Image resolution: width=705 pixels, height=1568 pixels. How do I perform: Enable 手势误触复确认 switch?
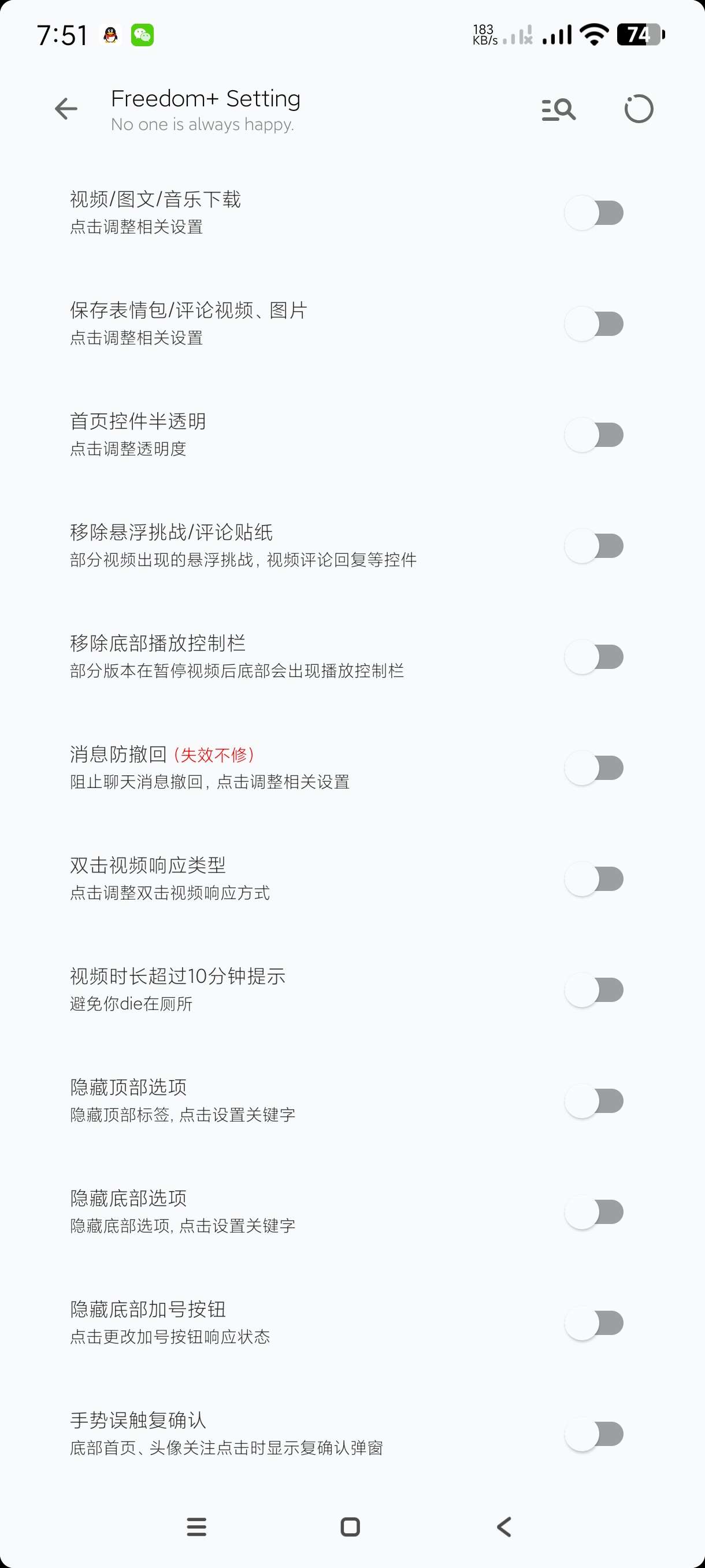click(x=594, y=1434)
